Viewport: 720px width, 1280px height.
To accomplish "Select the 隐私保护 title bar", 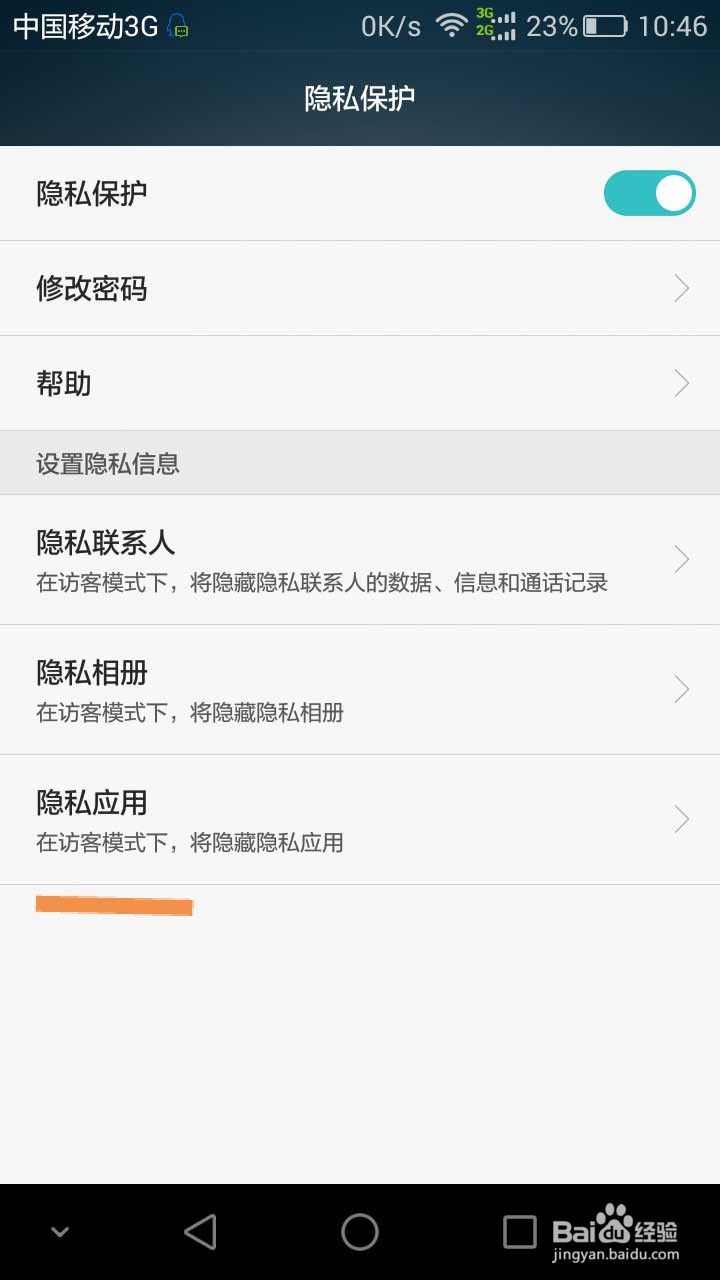I will click(x=360, y=99).
